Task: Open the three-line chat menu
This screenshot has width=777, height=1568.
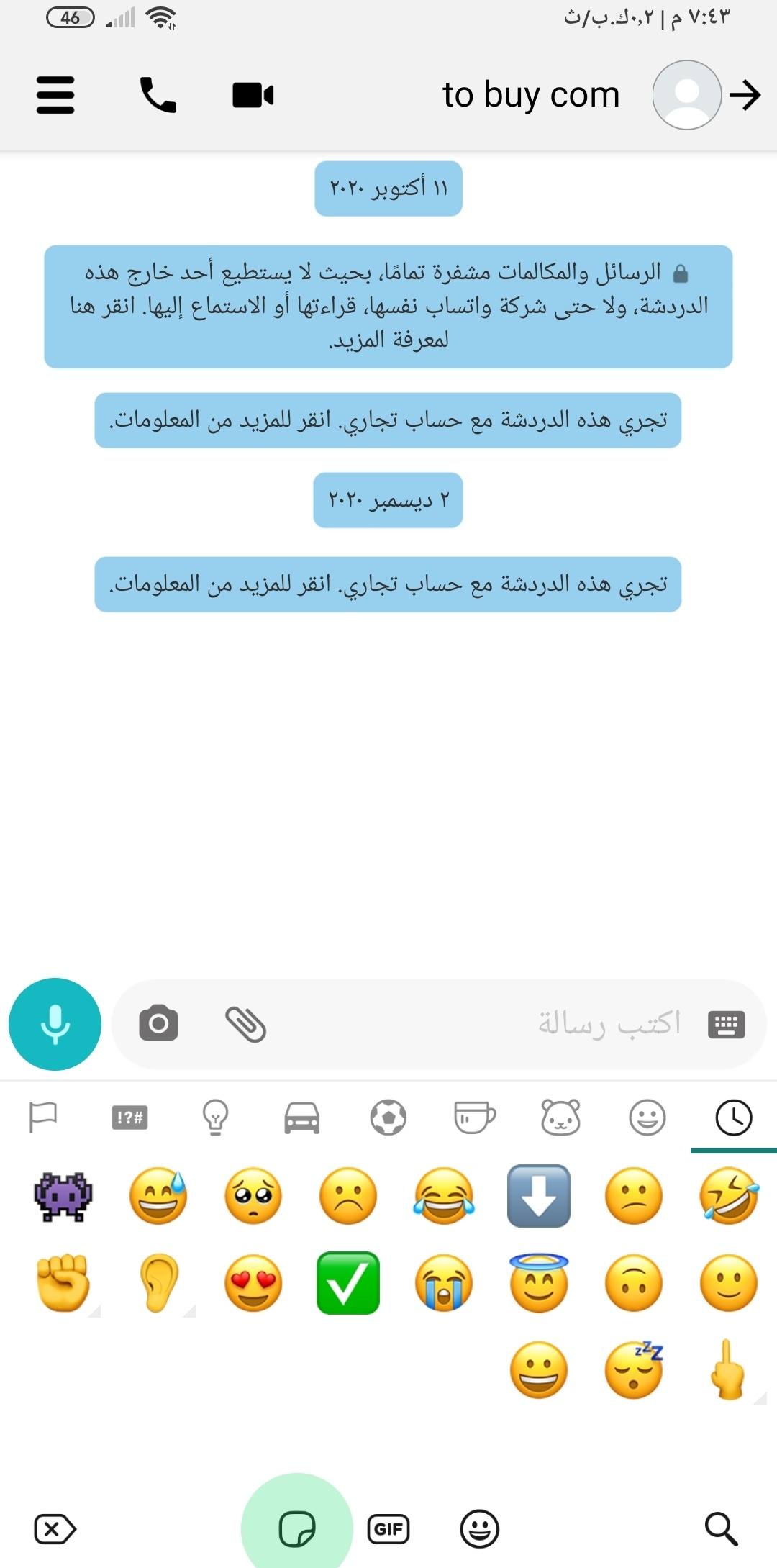Action: pos(55,95)
